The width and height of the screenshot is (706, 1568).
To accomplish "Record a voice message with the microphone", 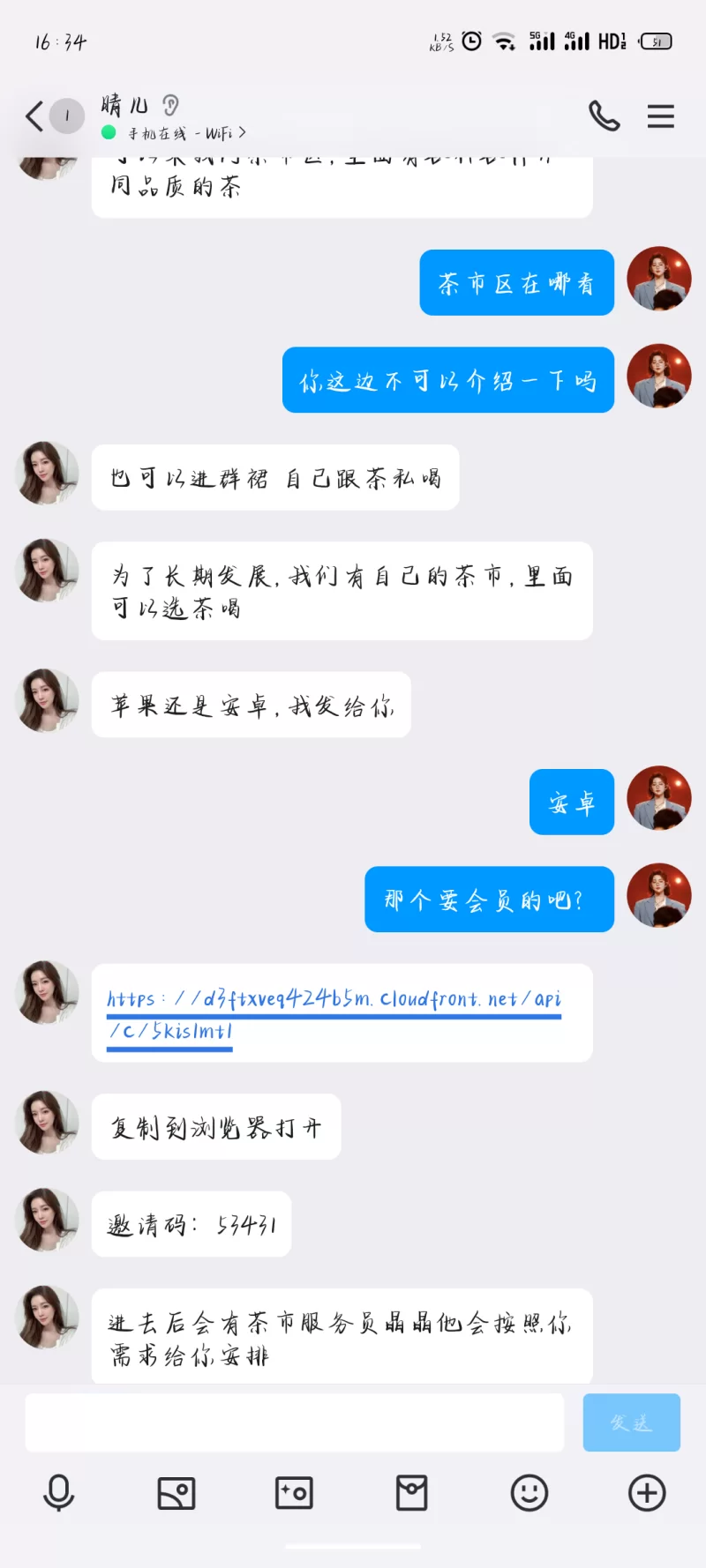I will [59, 1493].
